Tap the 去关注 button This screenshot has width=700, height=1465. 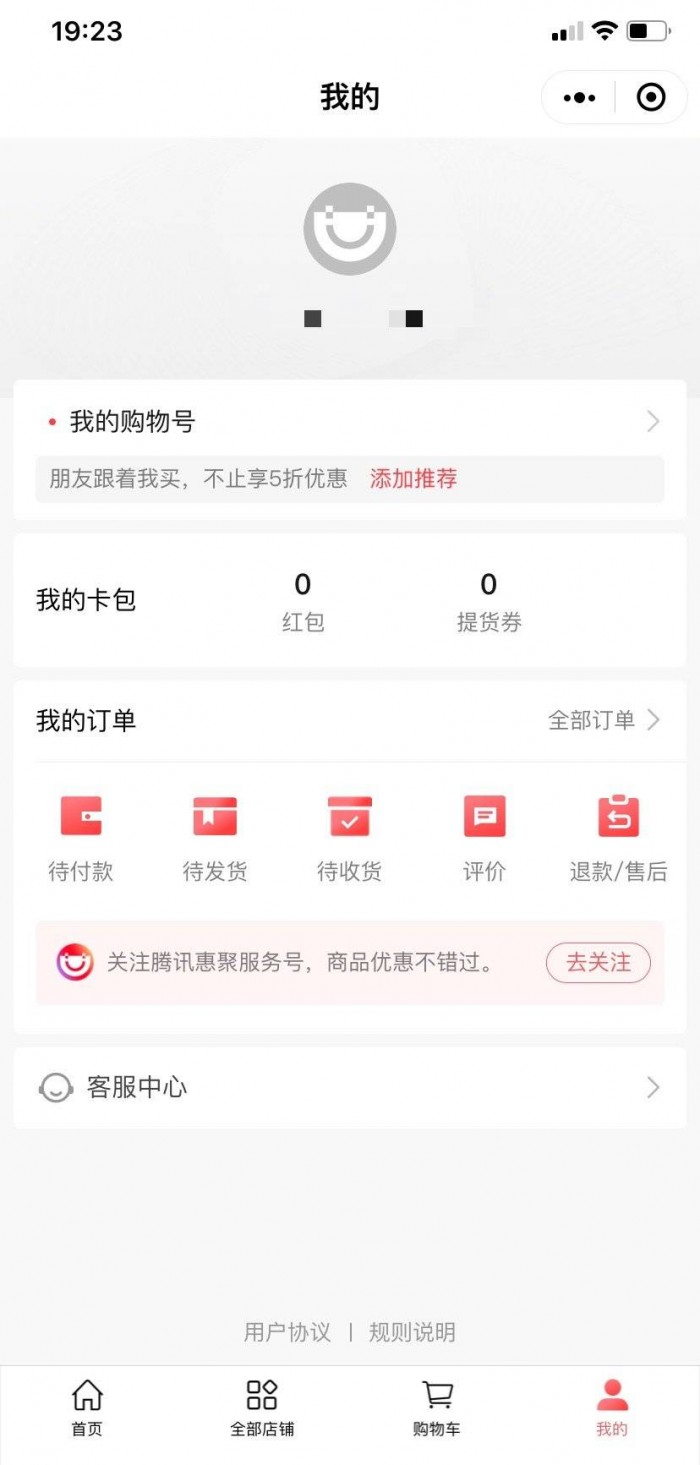pos(598,963)
